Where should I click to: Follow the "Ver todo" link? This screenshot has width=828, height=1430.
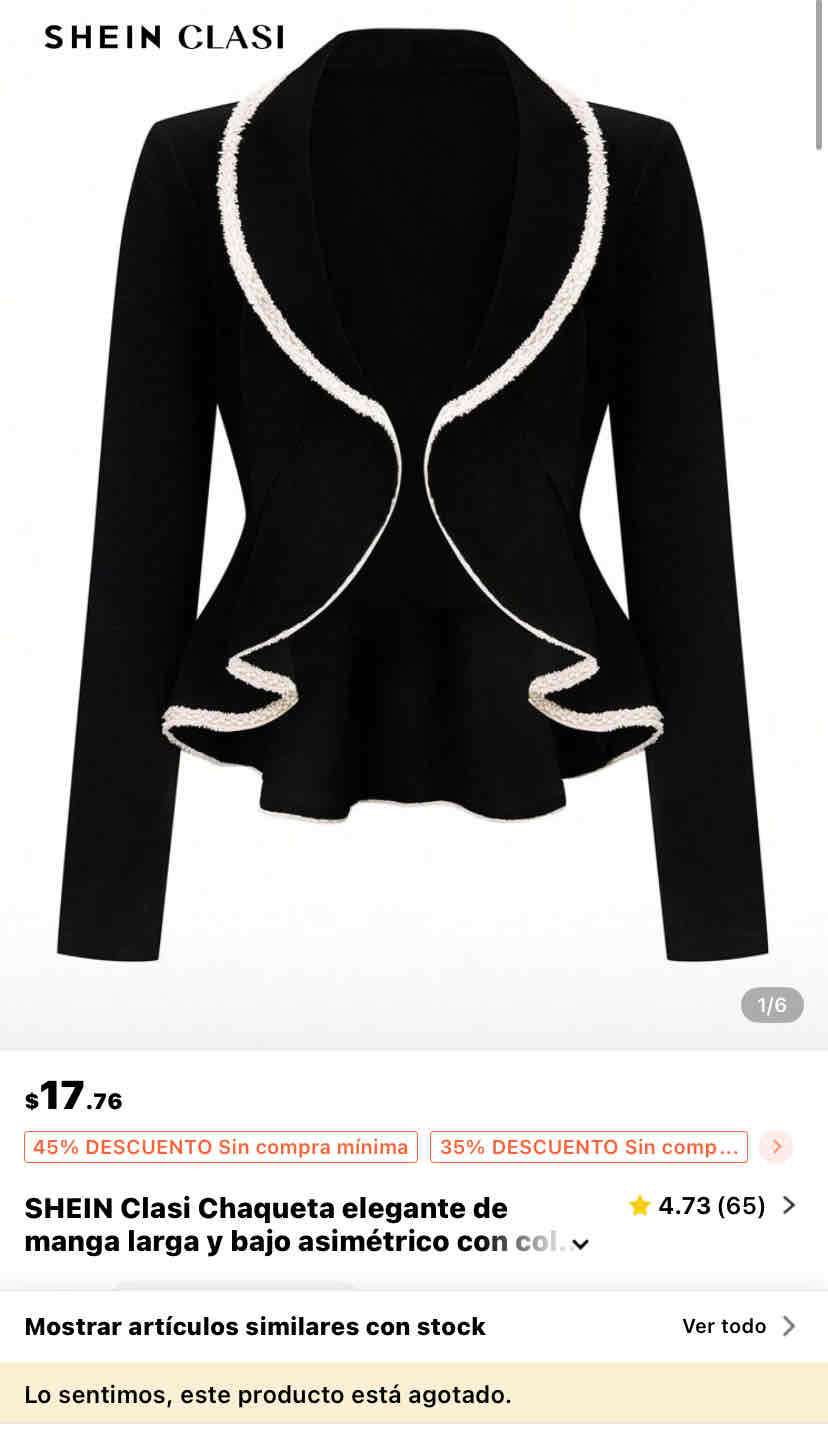click(x=723, y=1326)
